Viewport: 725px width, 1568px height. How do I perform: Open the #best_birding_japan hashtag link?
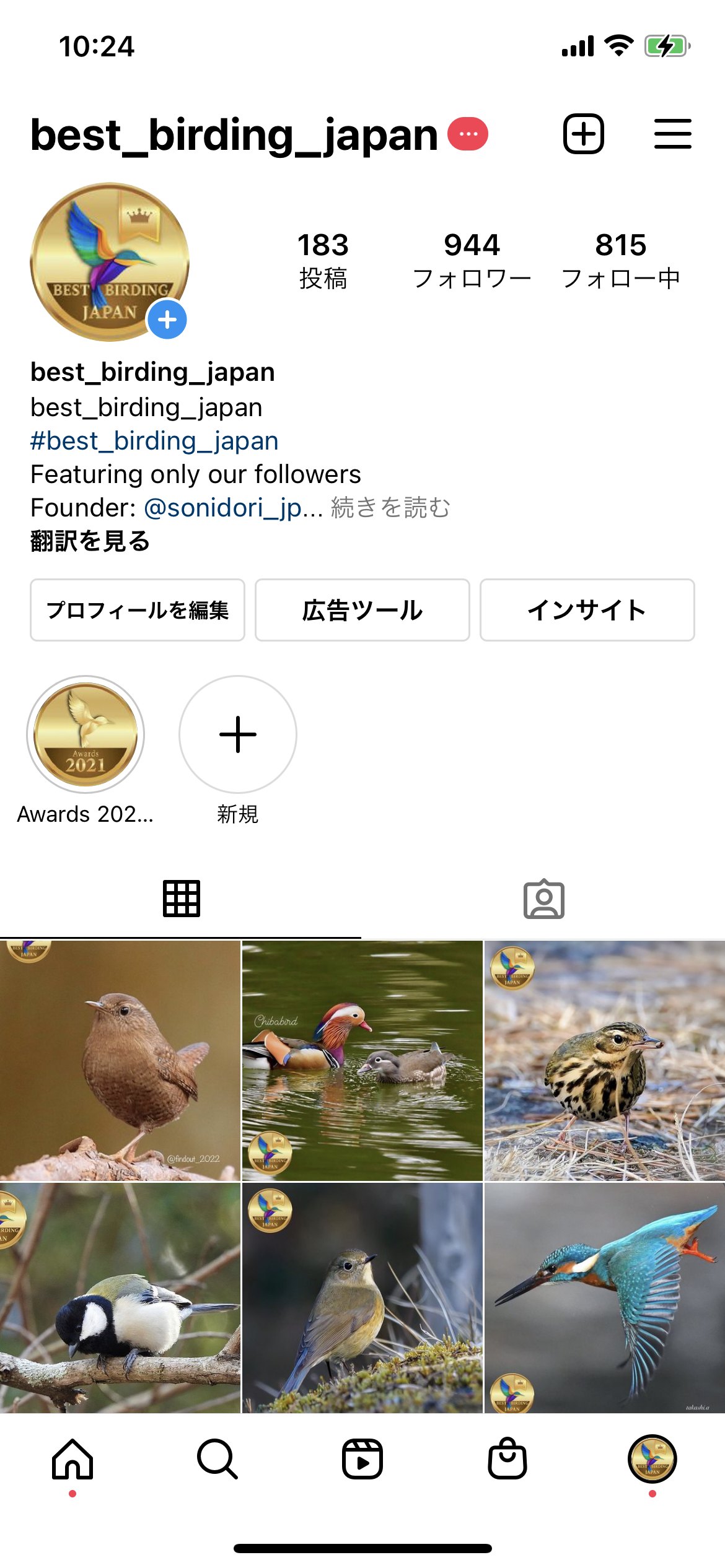pyautogui.click(x=154, y=440)
